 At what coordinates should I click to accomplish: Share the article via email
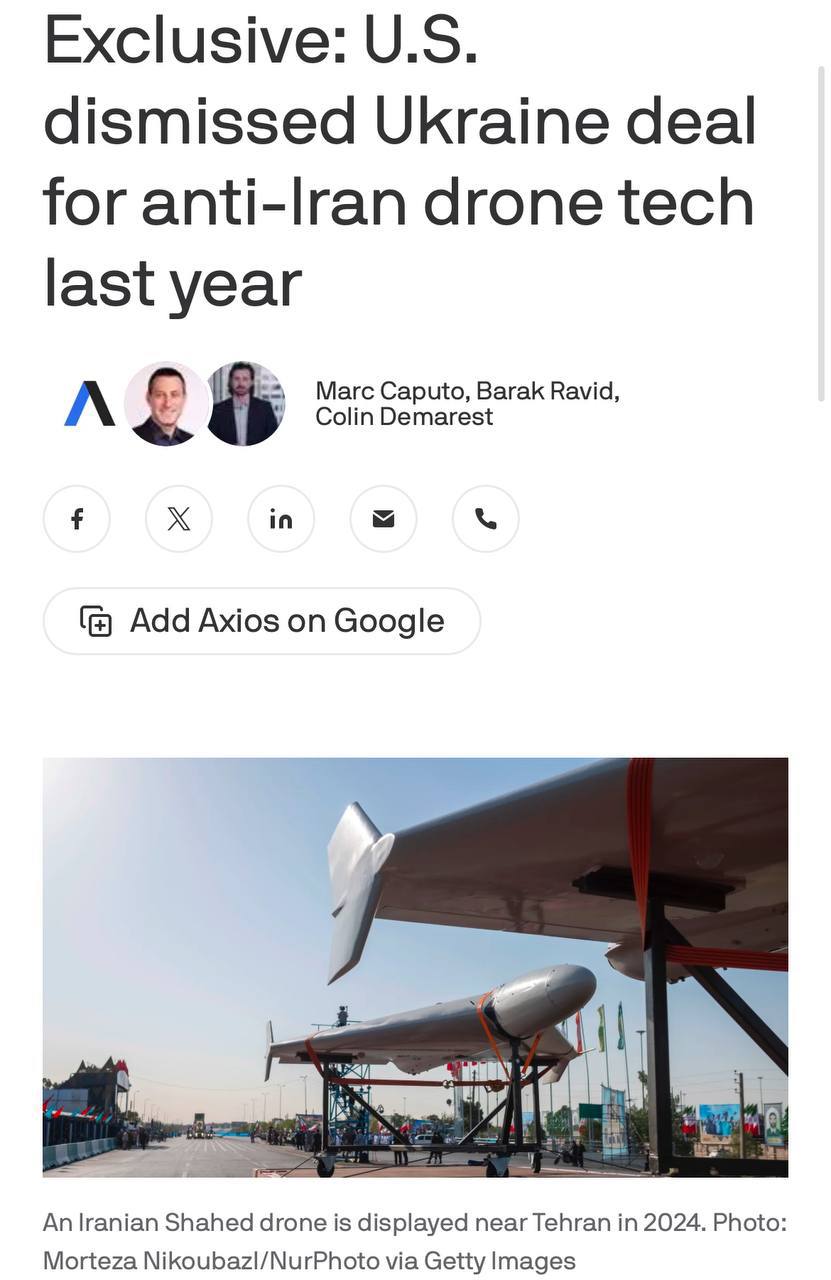[383, 519]
